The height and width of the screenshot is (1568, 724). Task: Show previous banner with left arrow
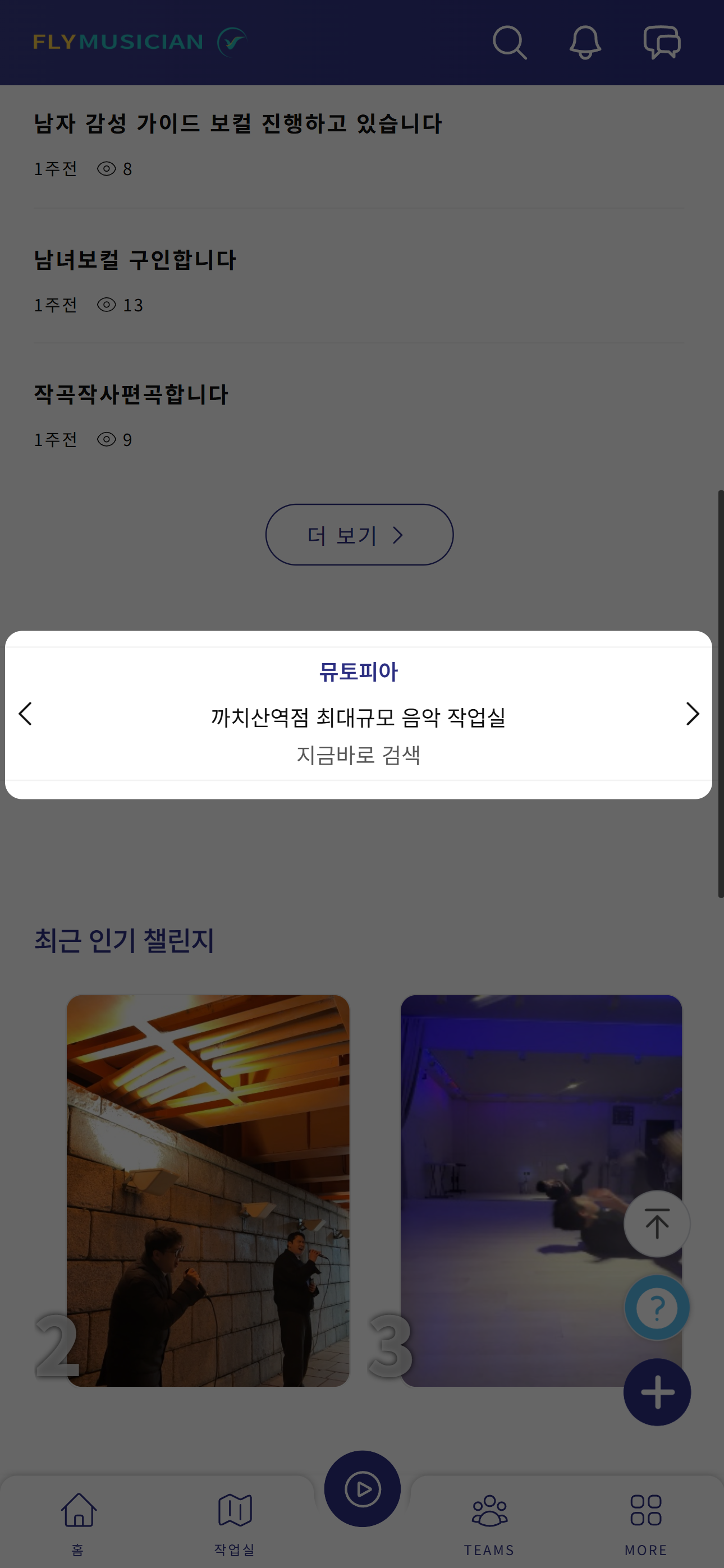click(x=26, y=714)
